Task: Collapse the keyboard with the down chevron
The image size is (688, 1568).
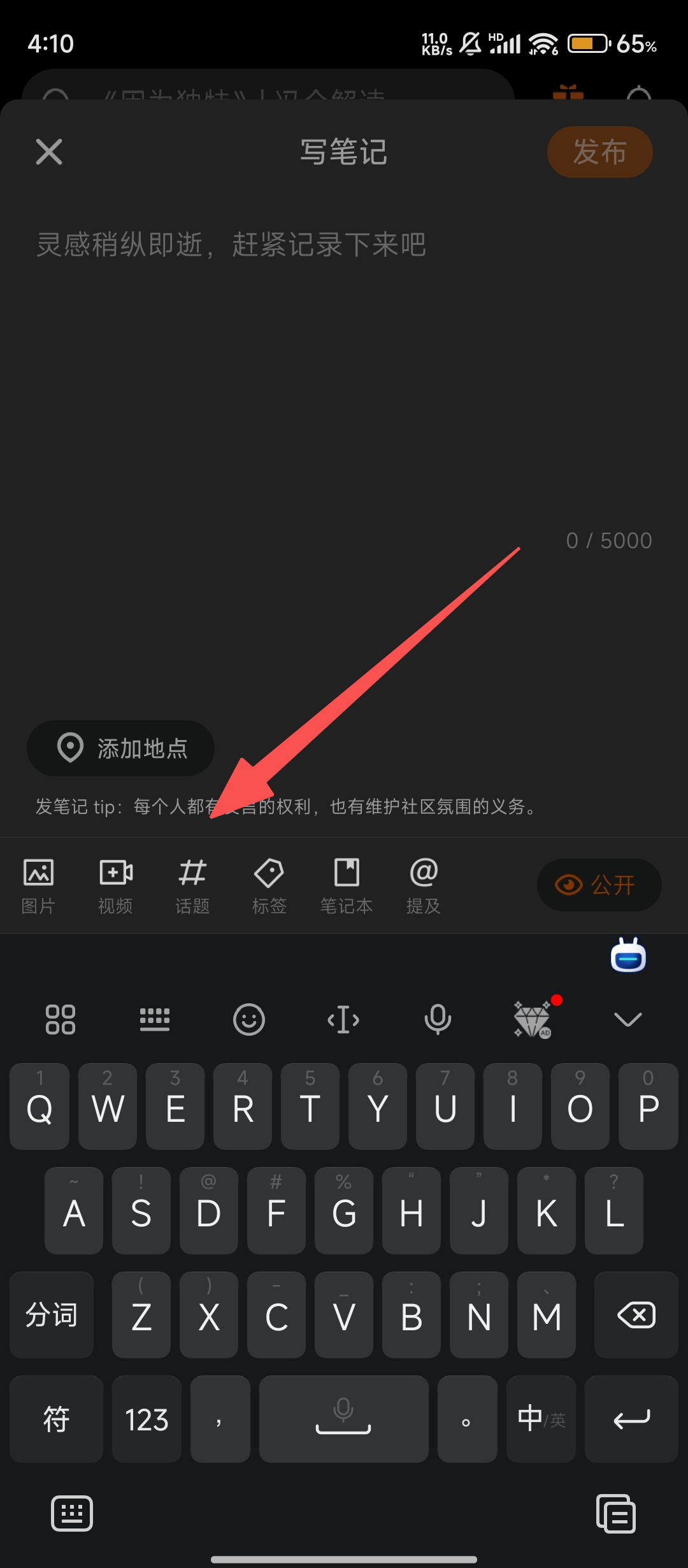Action: coord(627,1019)
